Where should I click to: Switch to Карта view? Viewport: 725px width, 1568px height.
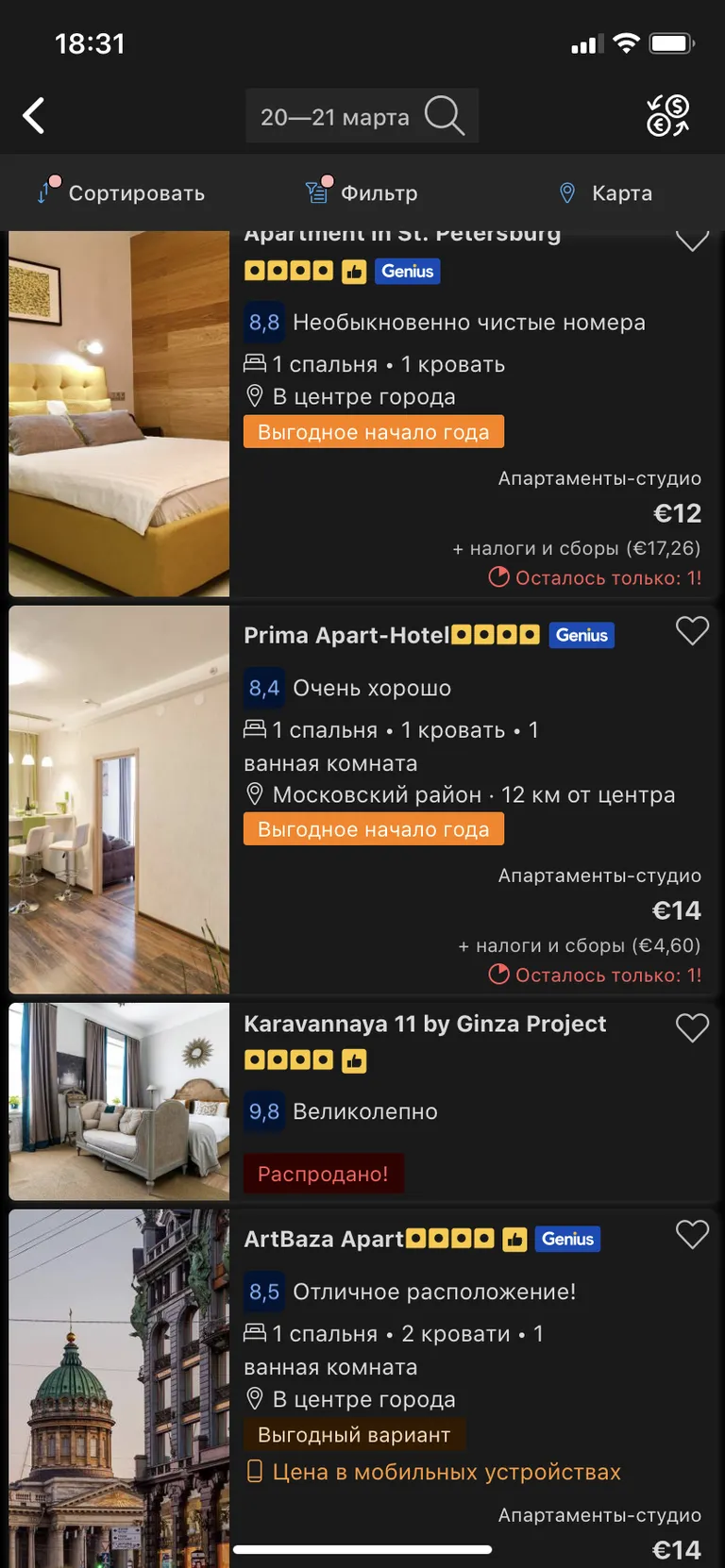(x=606, y=193)
